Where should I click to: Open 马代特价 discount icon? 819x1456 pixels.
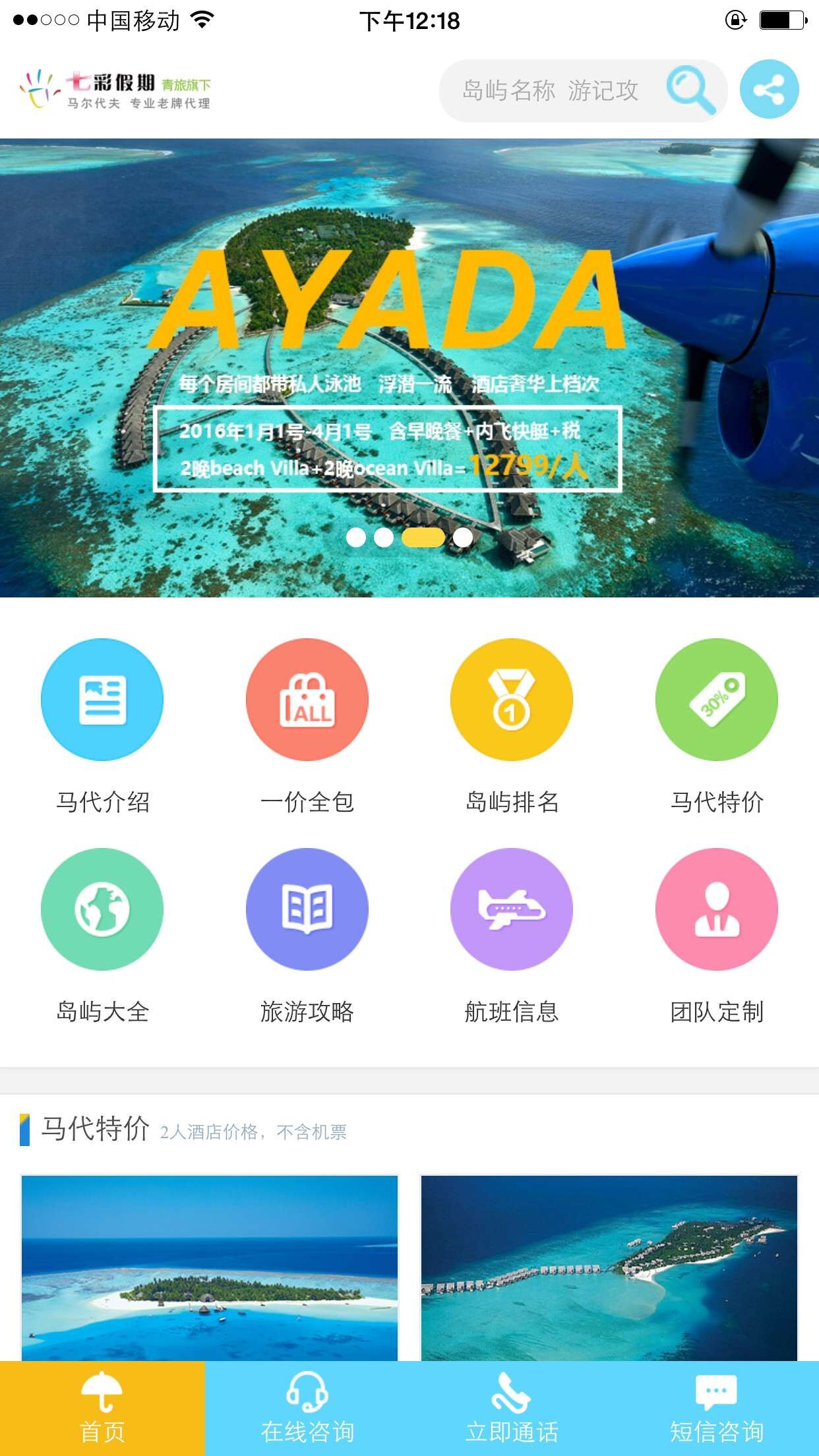717,700
